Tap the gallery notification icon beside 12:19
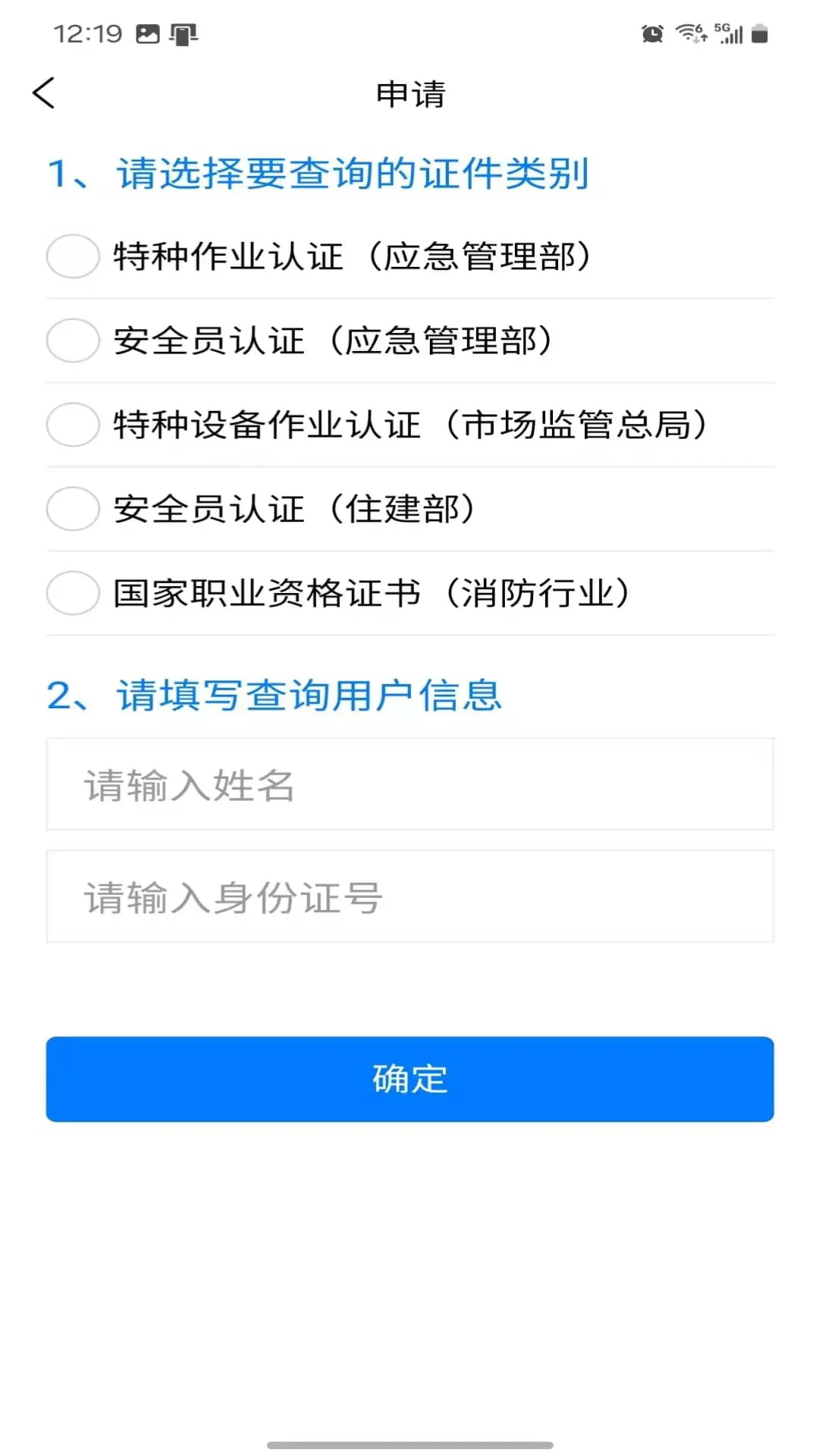 pos(149,33)
